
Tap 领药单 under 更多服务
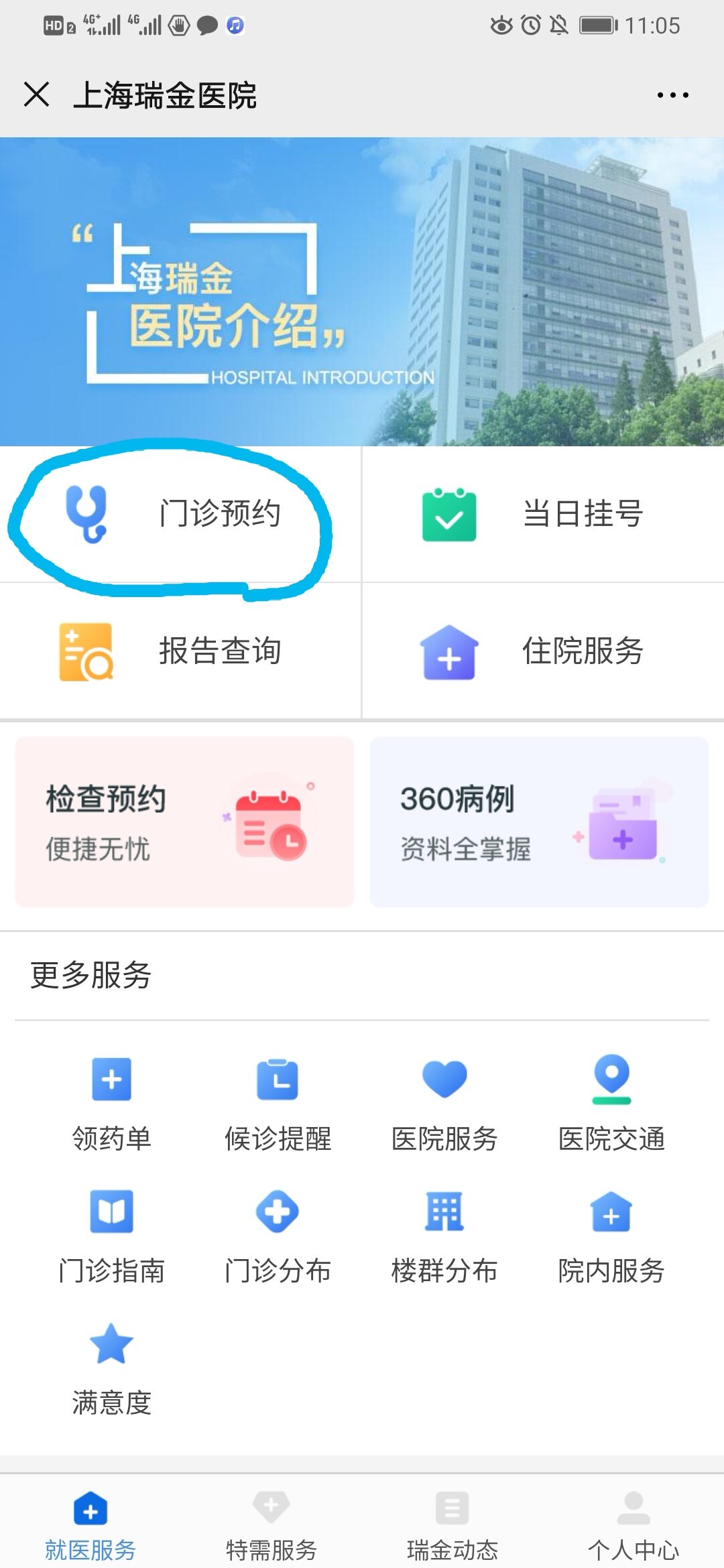pos(112,1102)
